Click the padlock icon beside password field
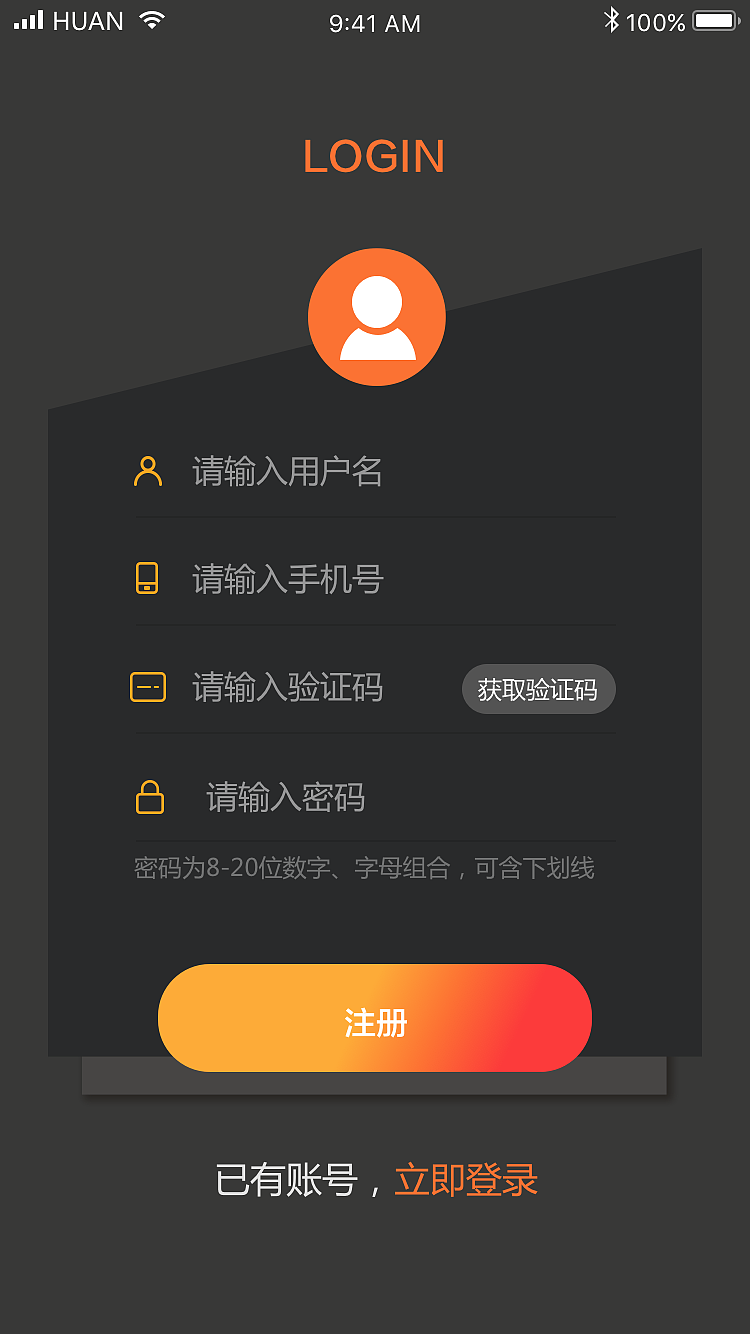The width and height of the screenshot is (750, 1334). (148, 797)
